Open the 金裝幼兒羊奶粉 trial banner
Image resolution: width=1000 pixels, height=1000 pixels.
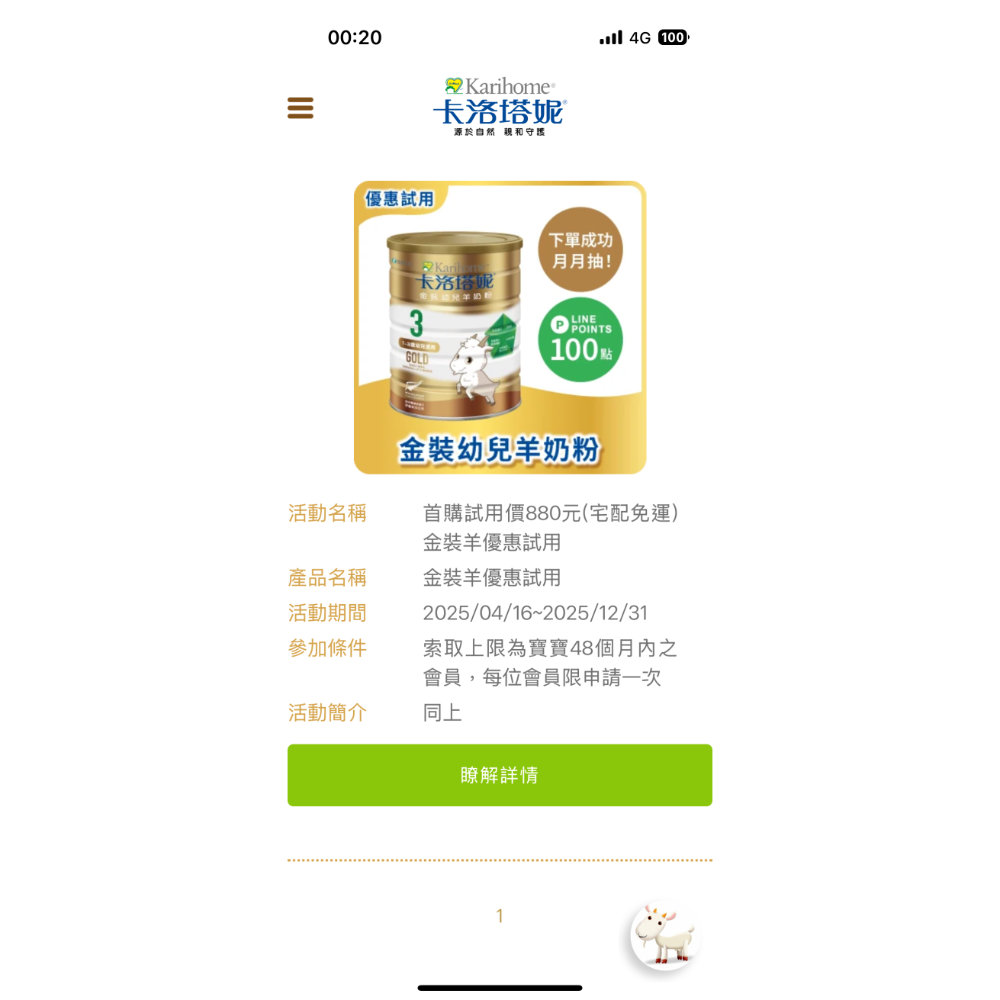click(x=499, y=327)
